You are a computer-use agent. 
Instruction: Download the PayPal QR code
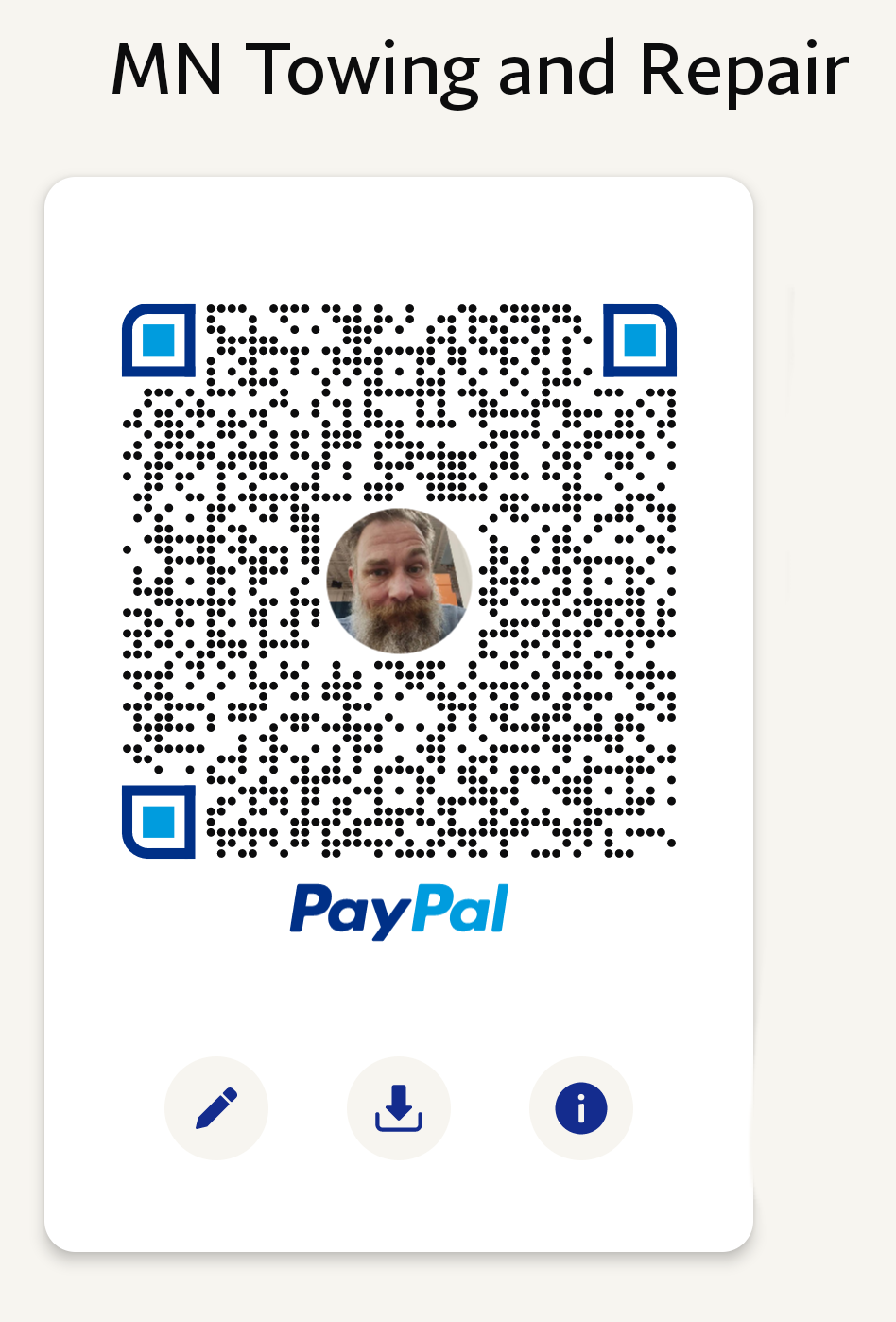399,1108
